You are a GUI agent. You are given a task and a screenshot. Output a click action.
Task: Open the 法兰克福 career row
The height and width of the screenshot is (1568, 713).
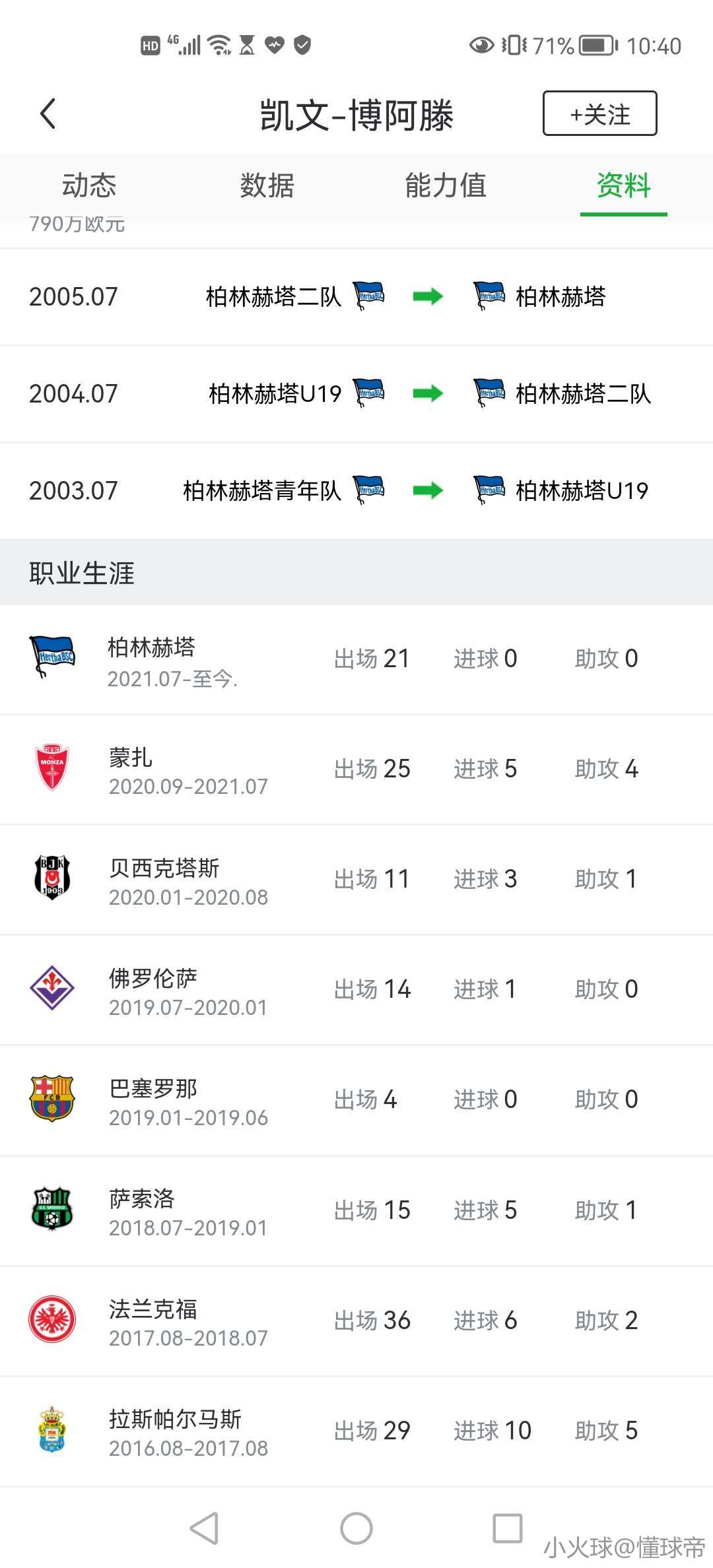[356, 1321]
